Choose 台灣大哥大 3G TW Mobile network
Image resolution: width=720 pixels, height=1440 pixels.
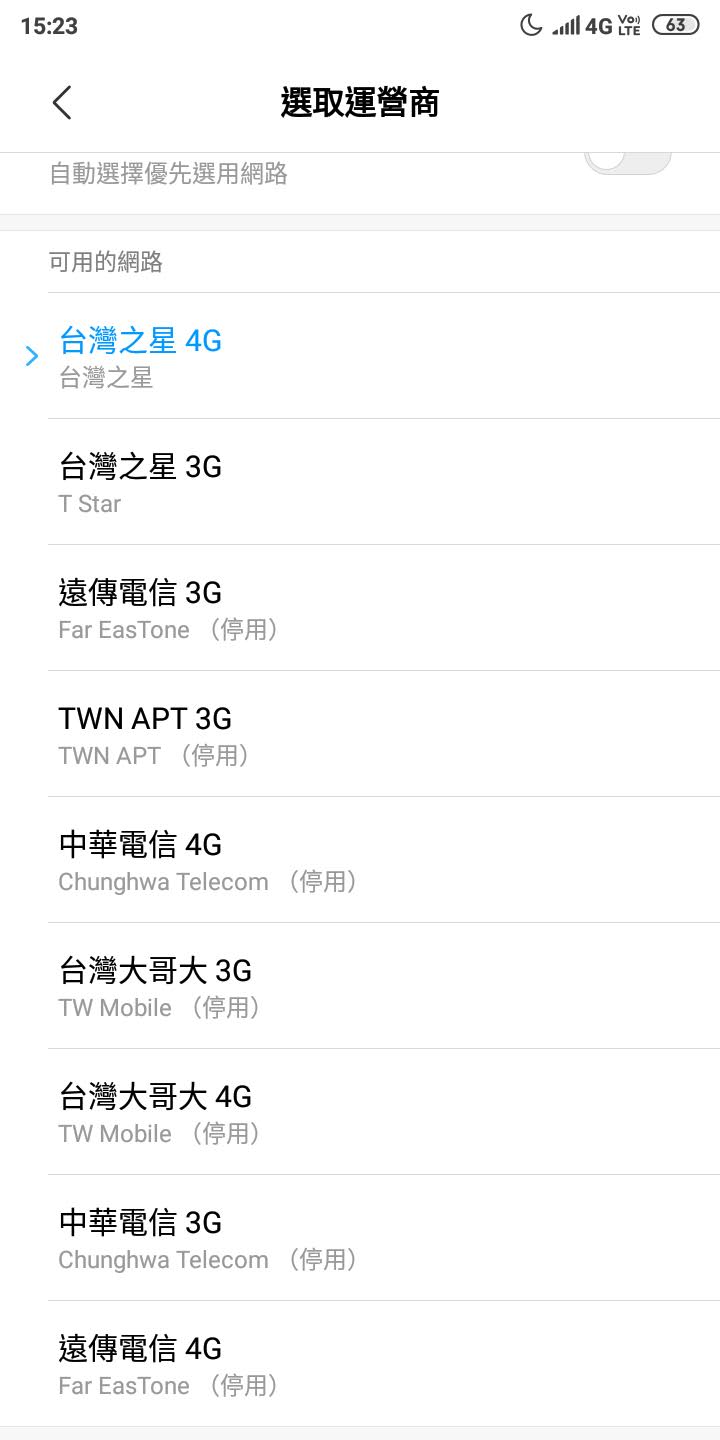pyautogui.click(x=360, y=987)
